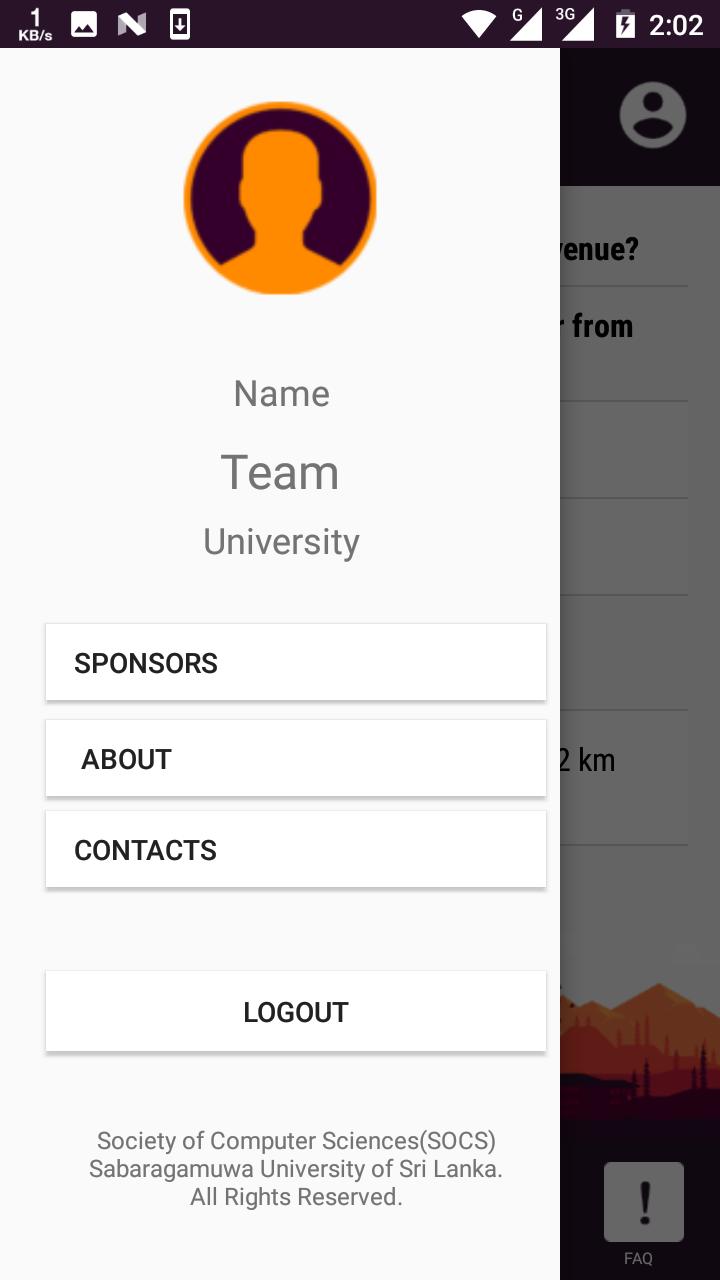720x1280 pixels.
Task: View the Contacts page
Action: (x=295, y=849)
